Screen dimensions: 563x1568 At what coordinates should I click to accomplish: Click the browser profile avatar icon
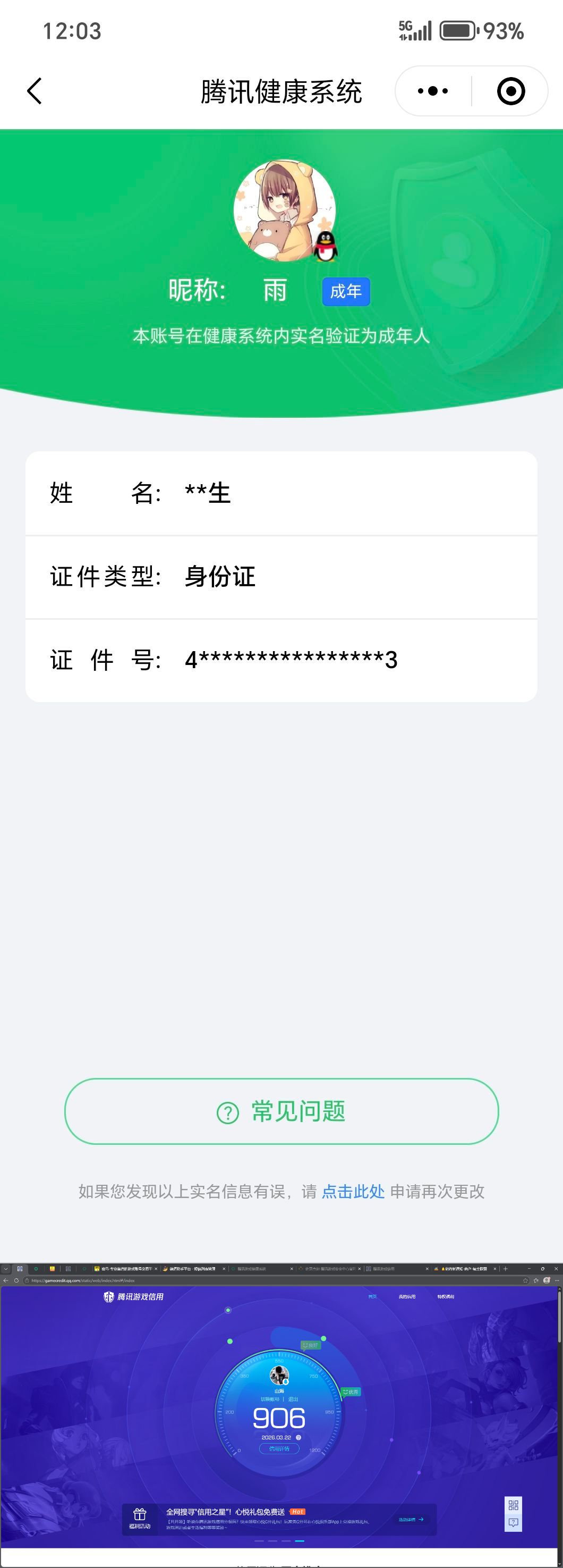547,1280
